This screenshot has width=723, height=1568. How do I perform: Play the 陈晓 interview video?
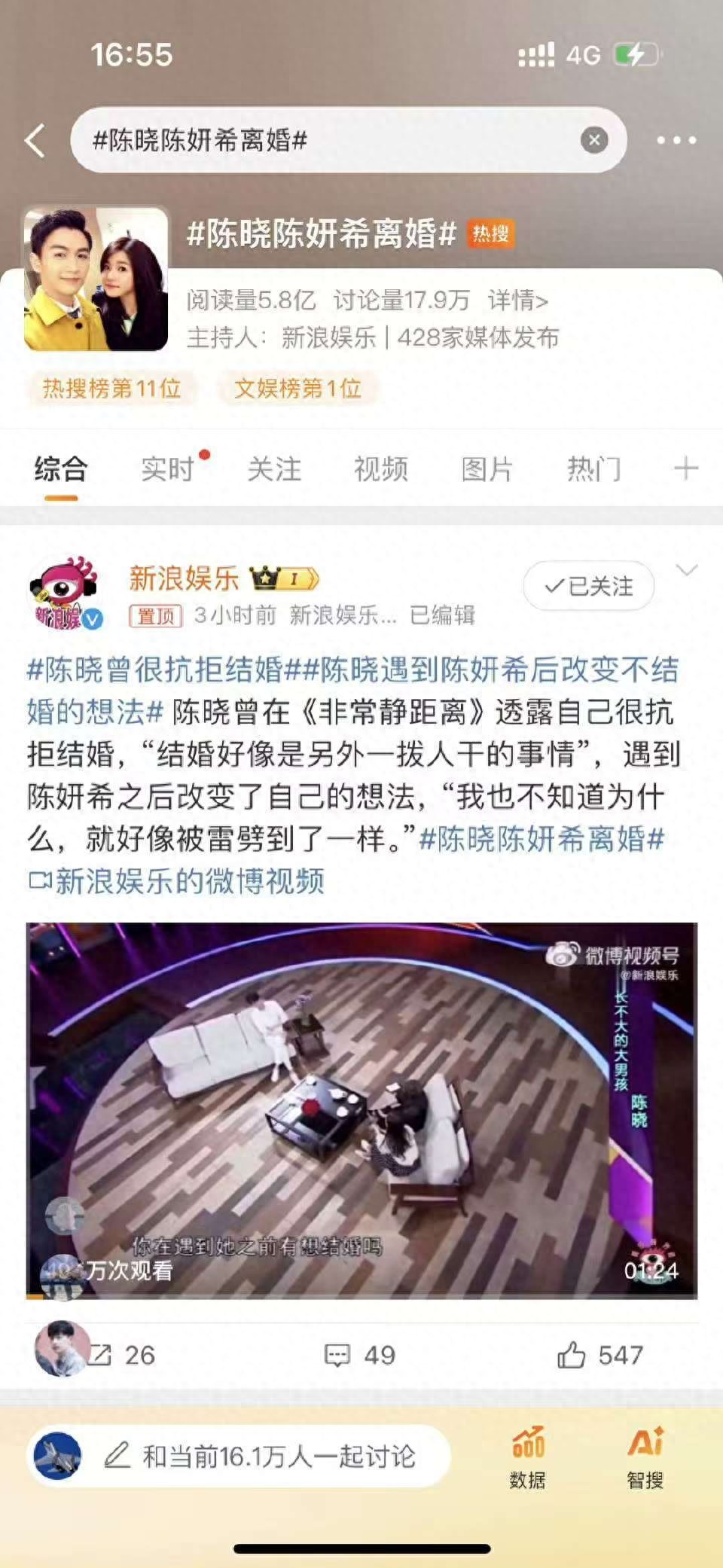[361, 1110]
